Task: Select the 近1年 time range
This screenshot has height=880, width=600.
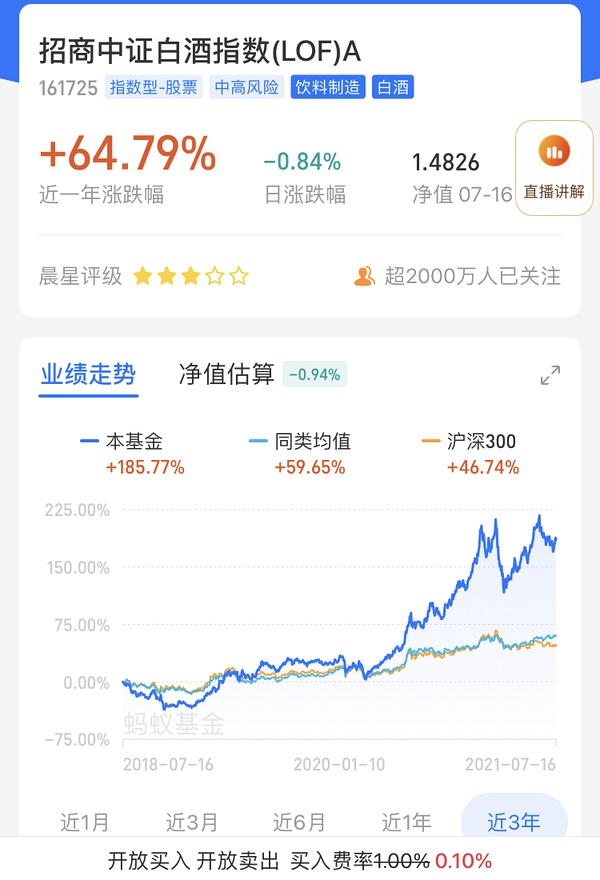Action: coord(406,822)
